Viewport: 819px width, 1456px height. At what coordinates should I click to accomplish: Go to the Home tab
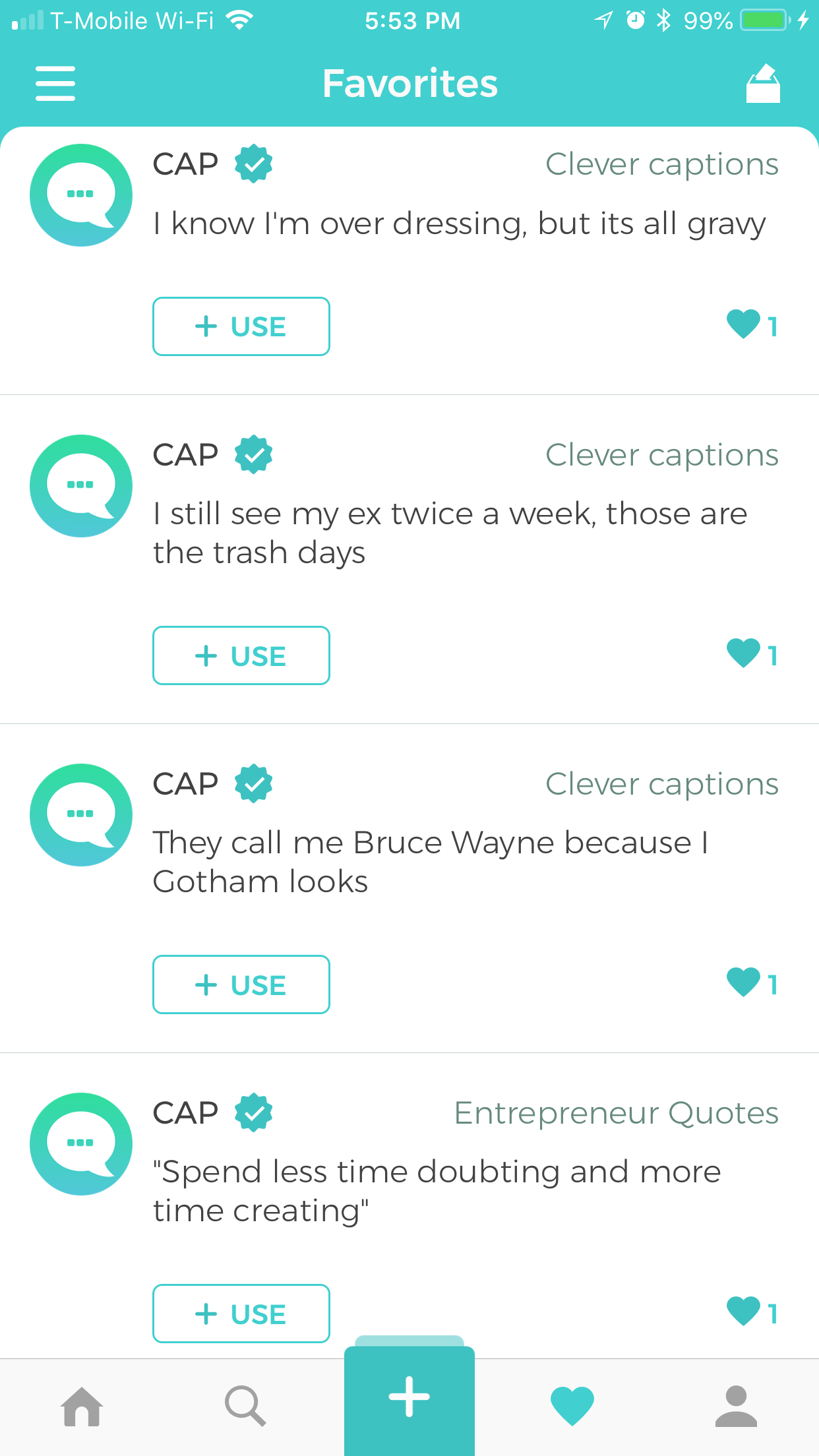point(82,1407)
